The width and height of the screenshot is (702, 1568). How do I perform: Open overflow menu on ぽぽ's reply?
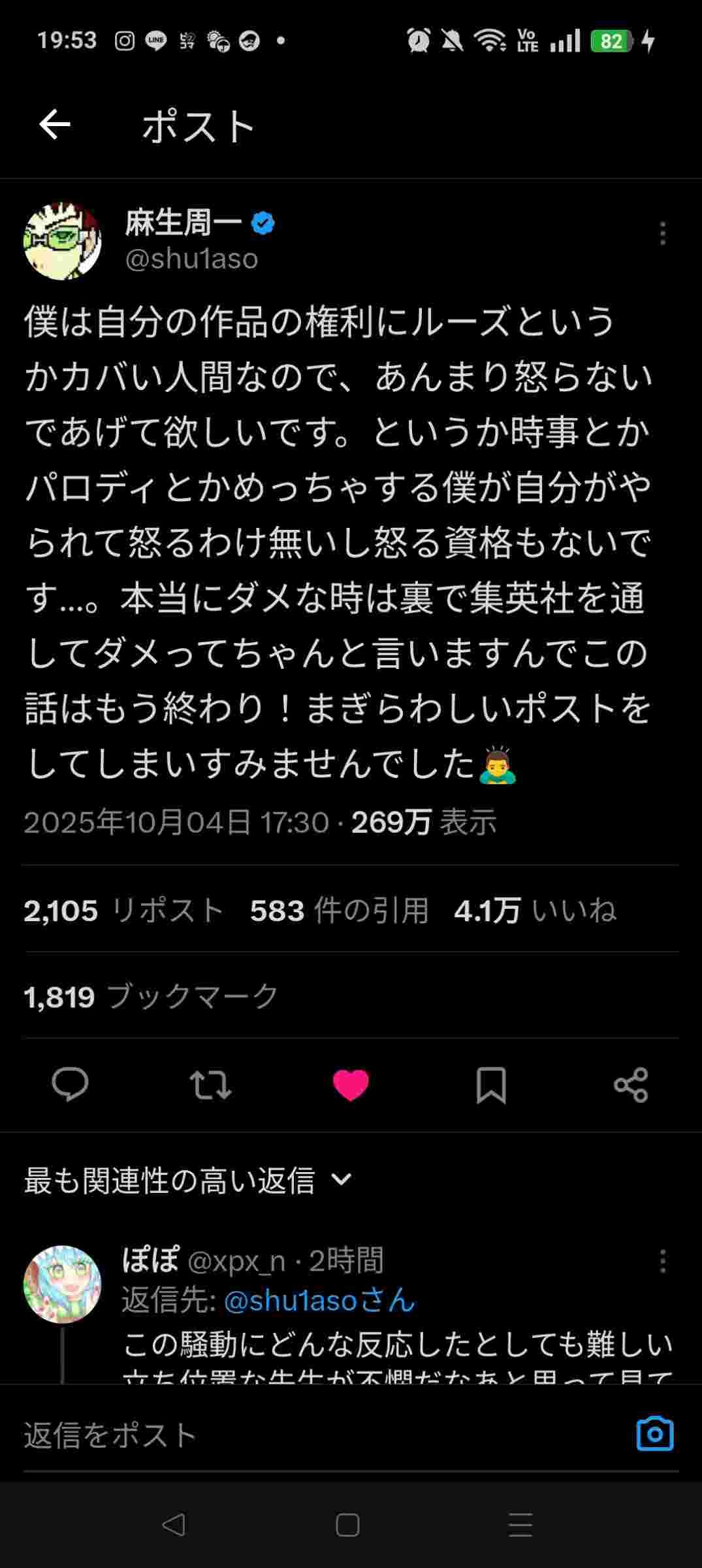click(x=662, y=1261)
